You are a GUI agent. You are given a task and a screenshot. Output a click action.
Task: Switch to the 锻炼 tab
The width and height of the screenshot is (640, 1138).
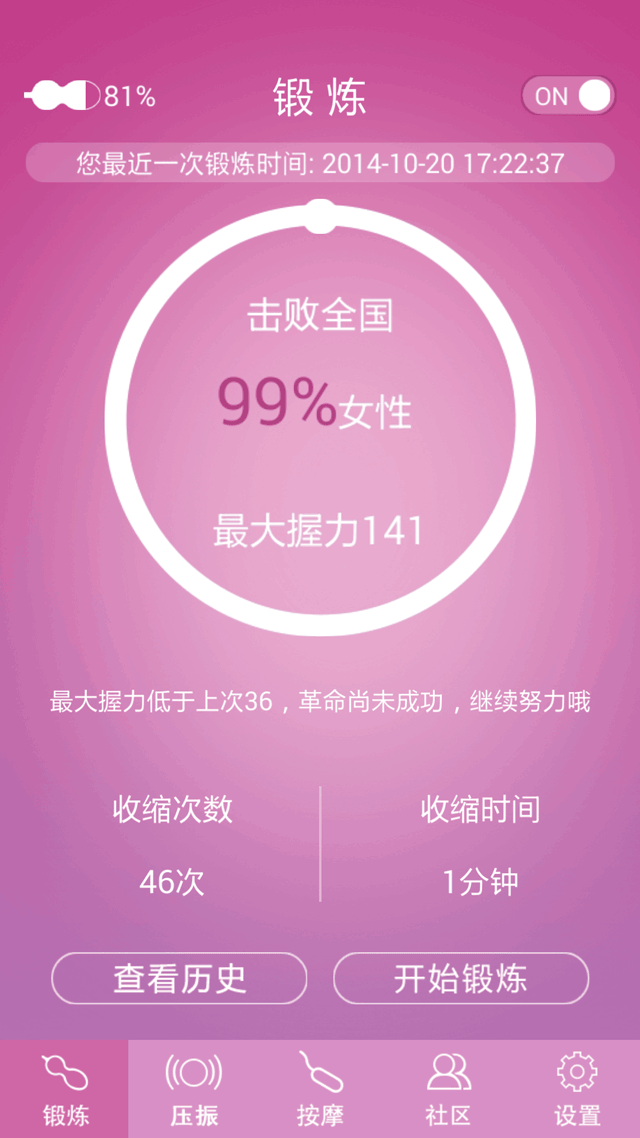click(65, 1088)
